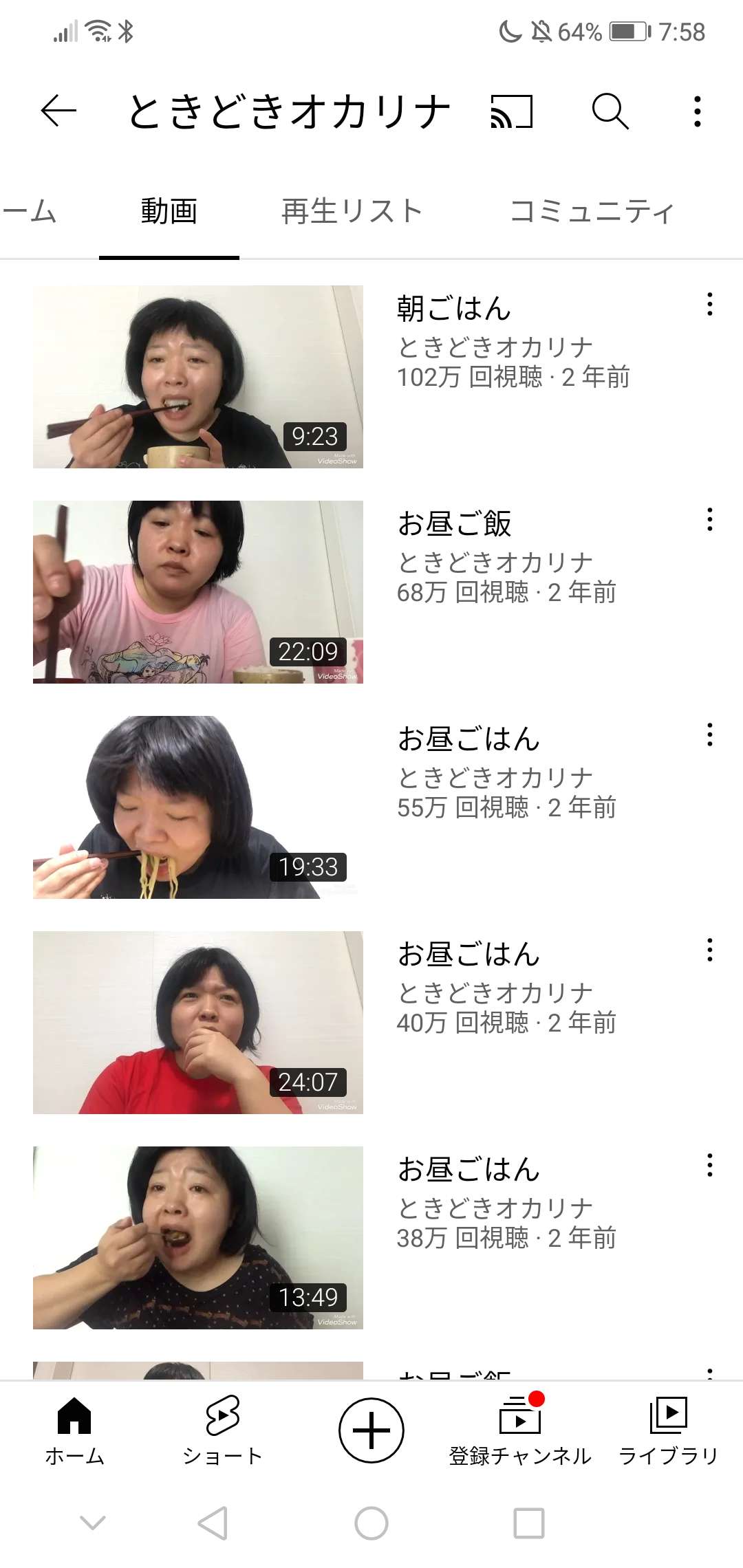
Task: Tap the 19:33 duration badge
Action: (x=309, y=868)
